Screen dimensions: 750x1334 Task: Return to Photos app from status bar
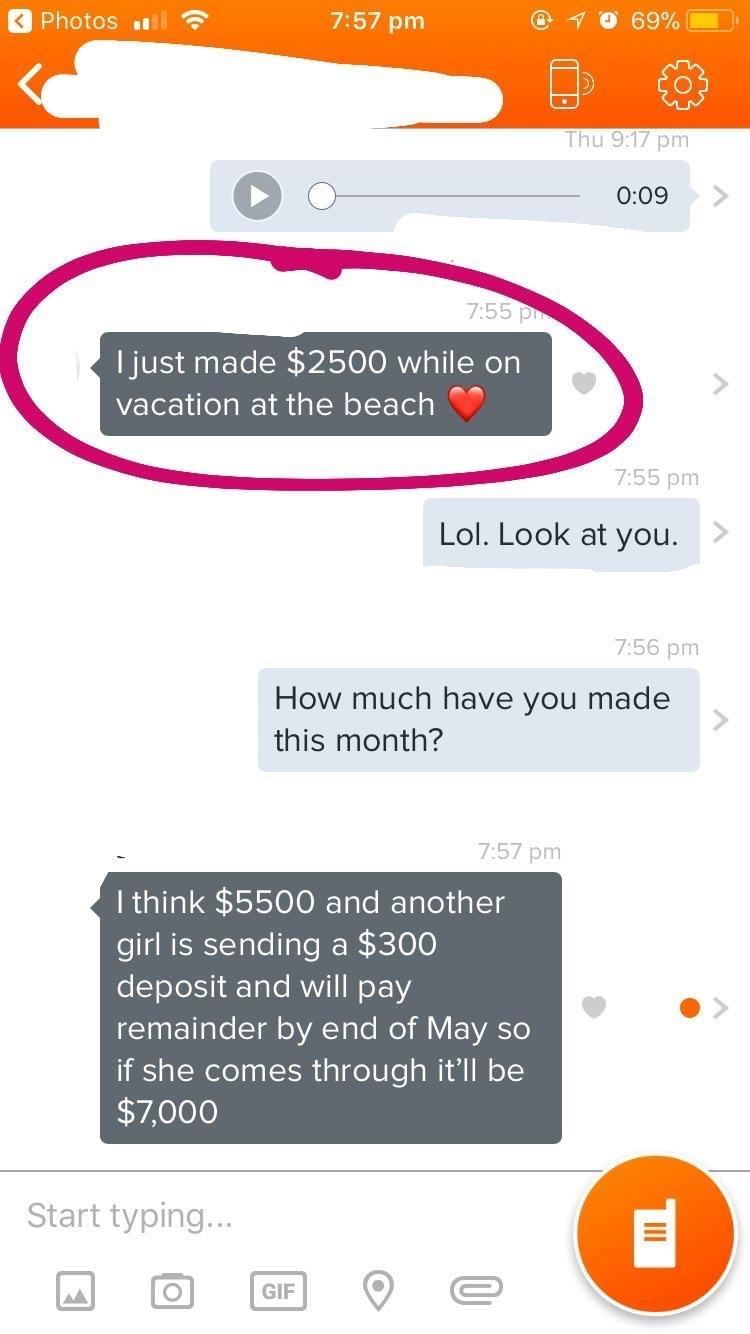pyautogui.click(x=66, y=21)
